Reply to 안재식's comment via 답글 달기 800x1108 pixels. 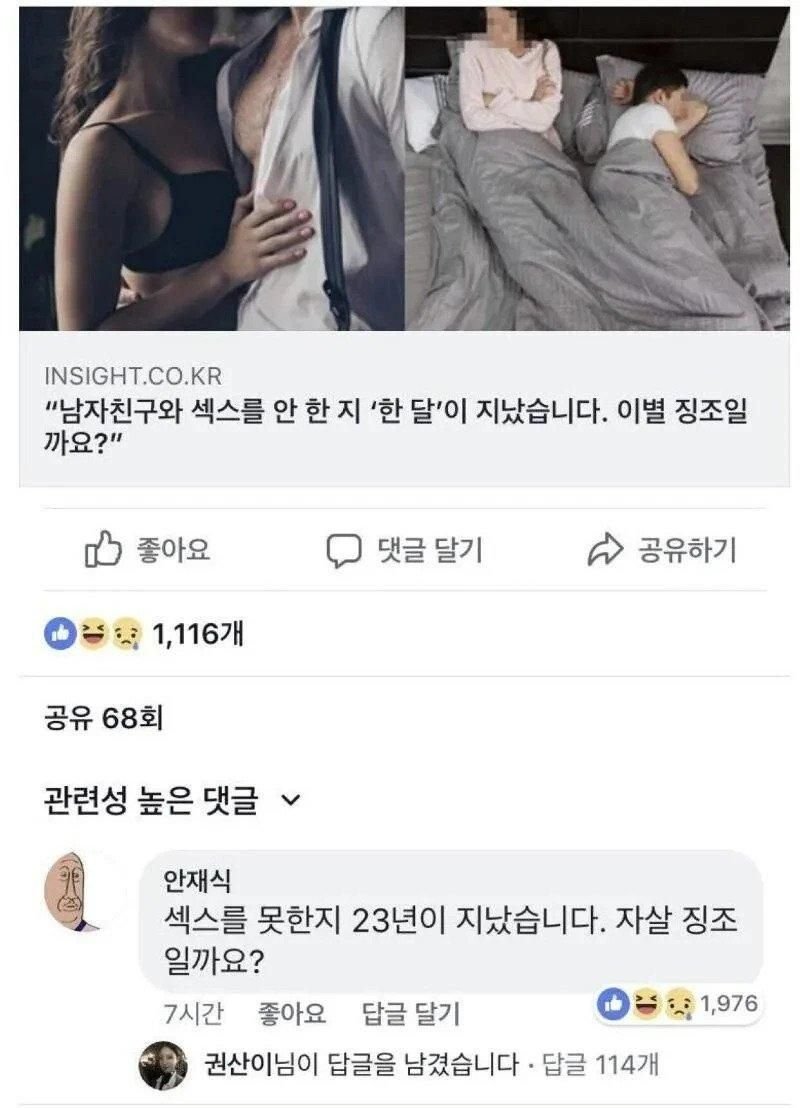410,1014
